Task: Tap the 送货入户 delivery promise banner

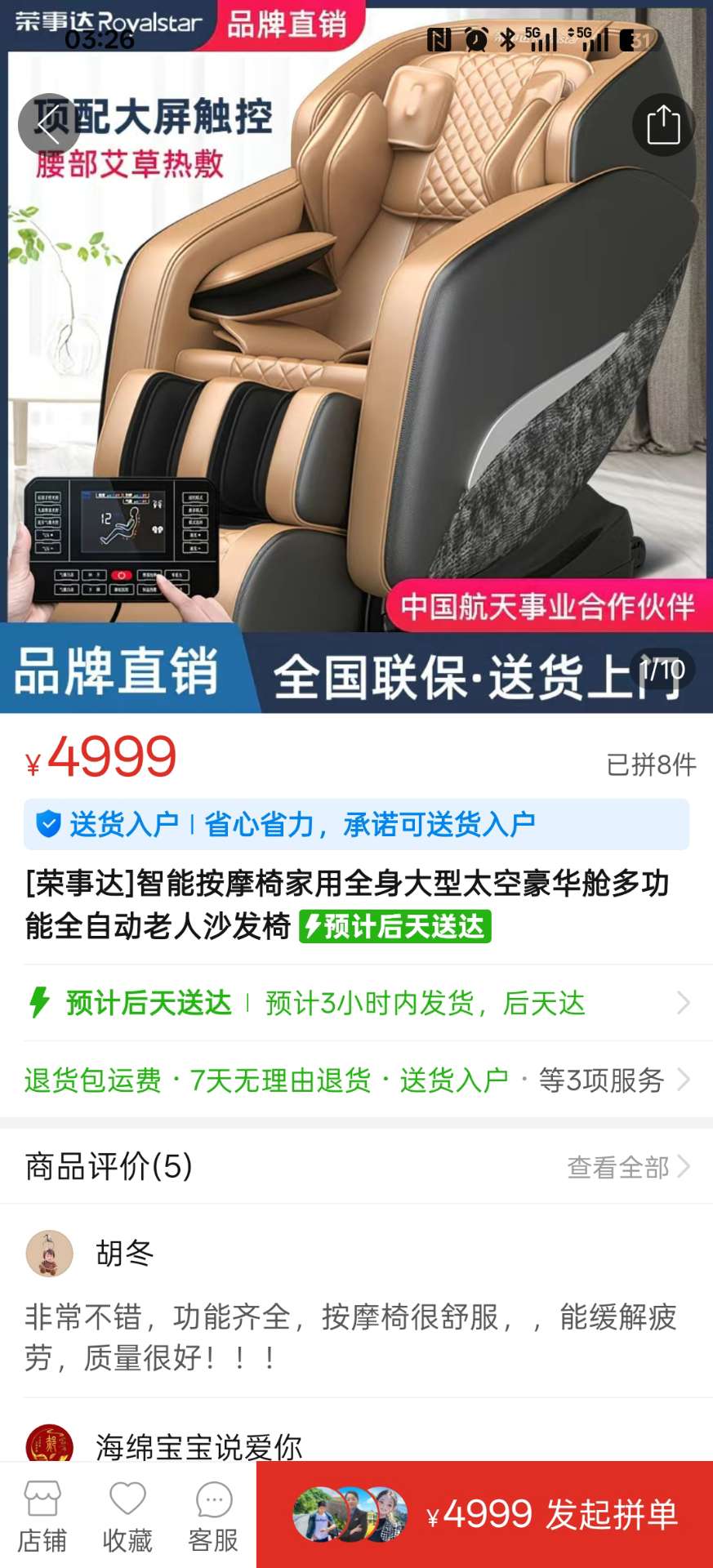Action: (x=356, y=825)
